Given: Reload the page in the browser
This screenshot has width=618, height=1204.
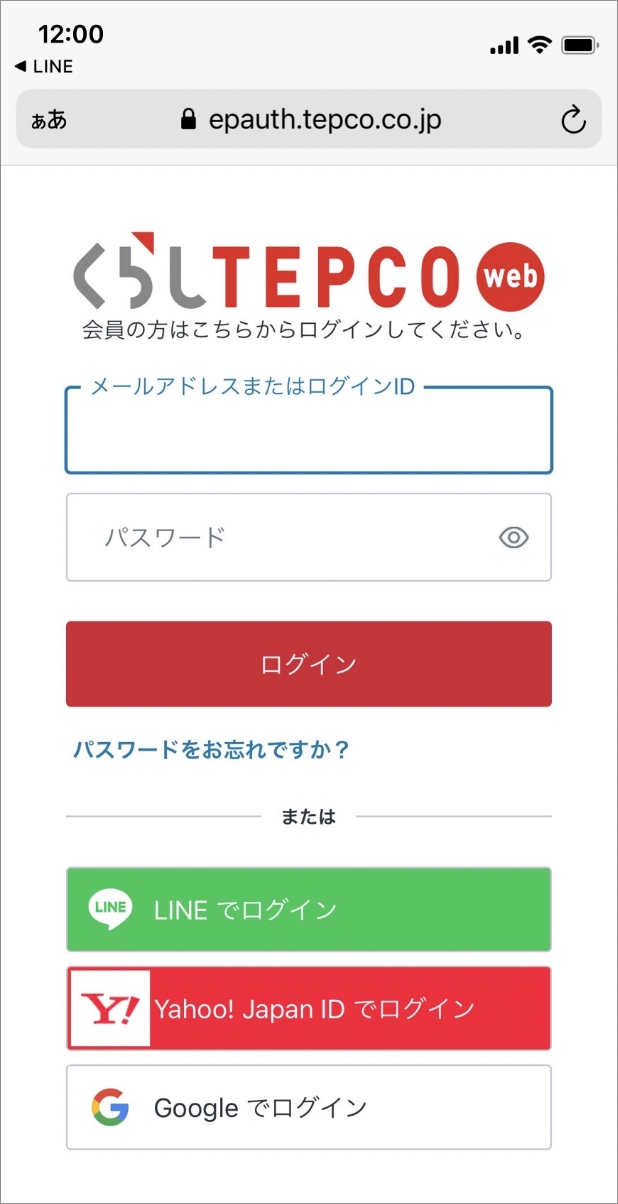Looking at the screenshot, I should click(x=572, y=121).
